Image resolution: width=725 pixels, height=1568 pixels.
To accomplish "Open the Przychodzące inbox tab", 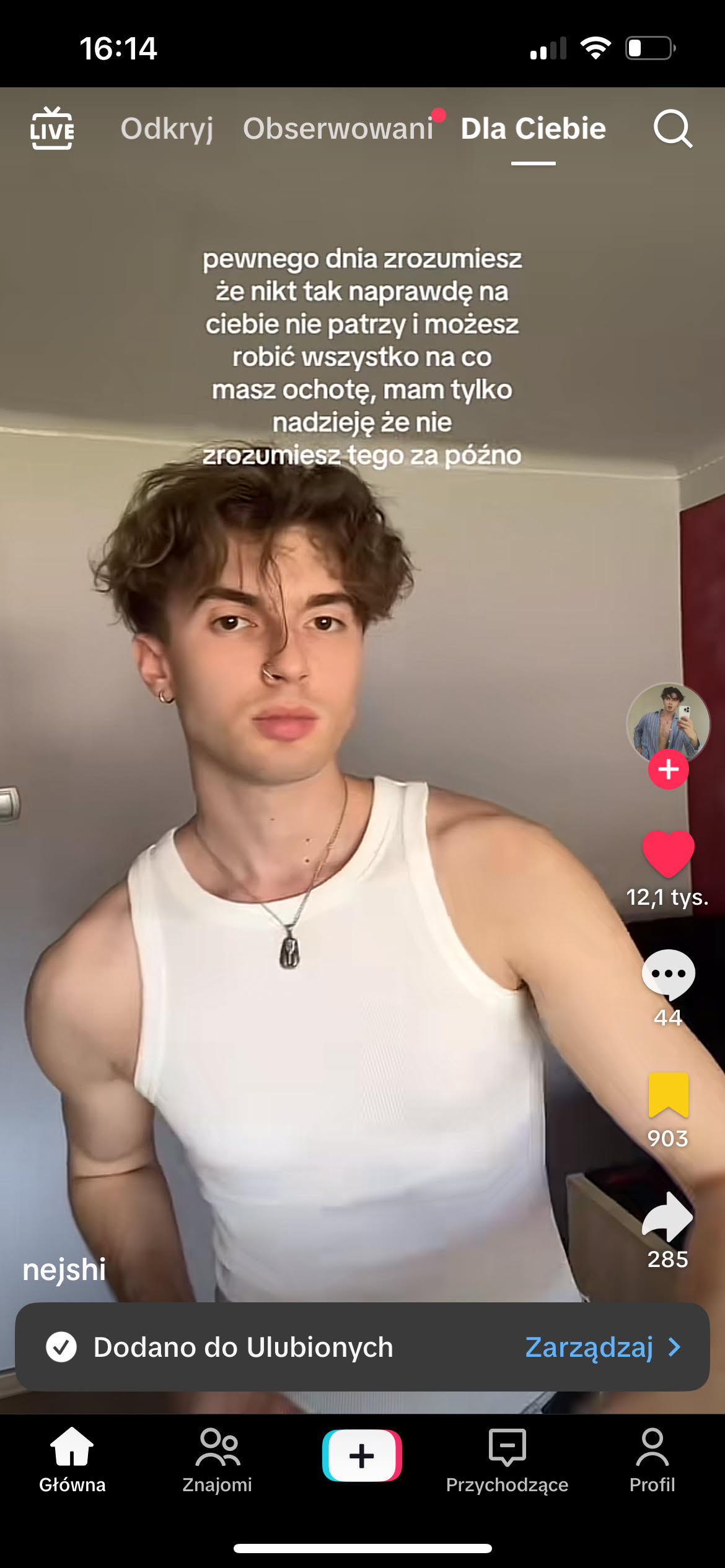I will pyautogui.click(x=507, y=1458).
